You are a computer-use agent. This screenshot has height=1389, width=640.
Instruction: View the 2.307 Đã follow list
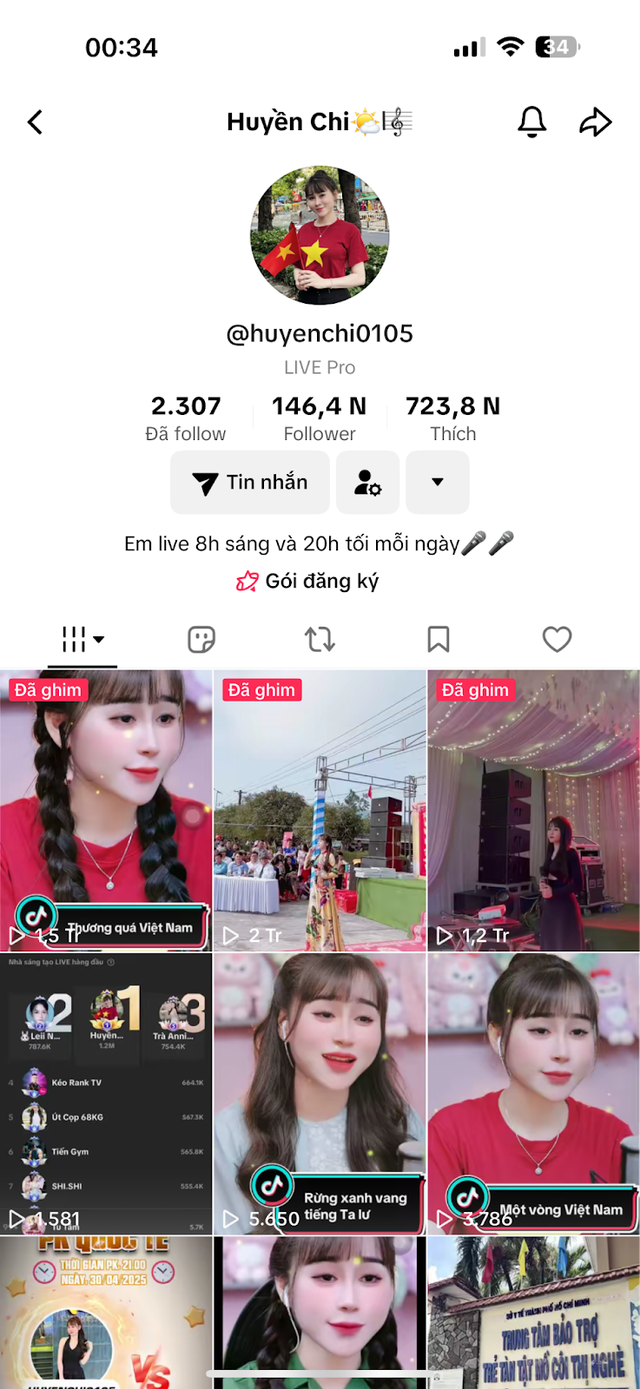[x=186, y=418]
